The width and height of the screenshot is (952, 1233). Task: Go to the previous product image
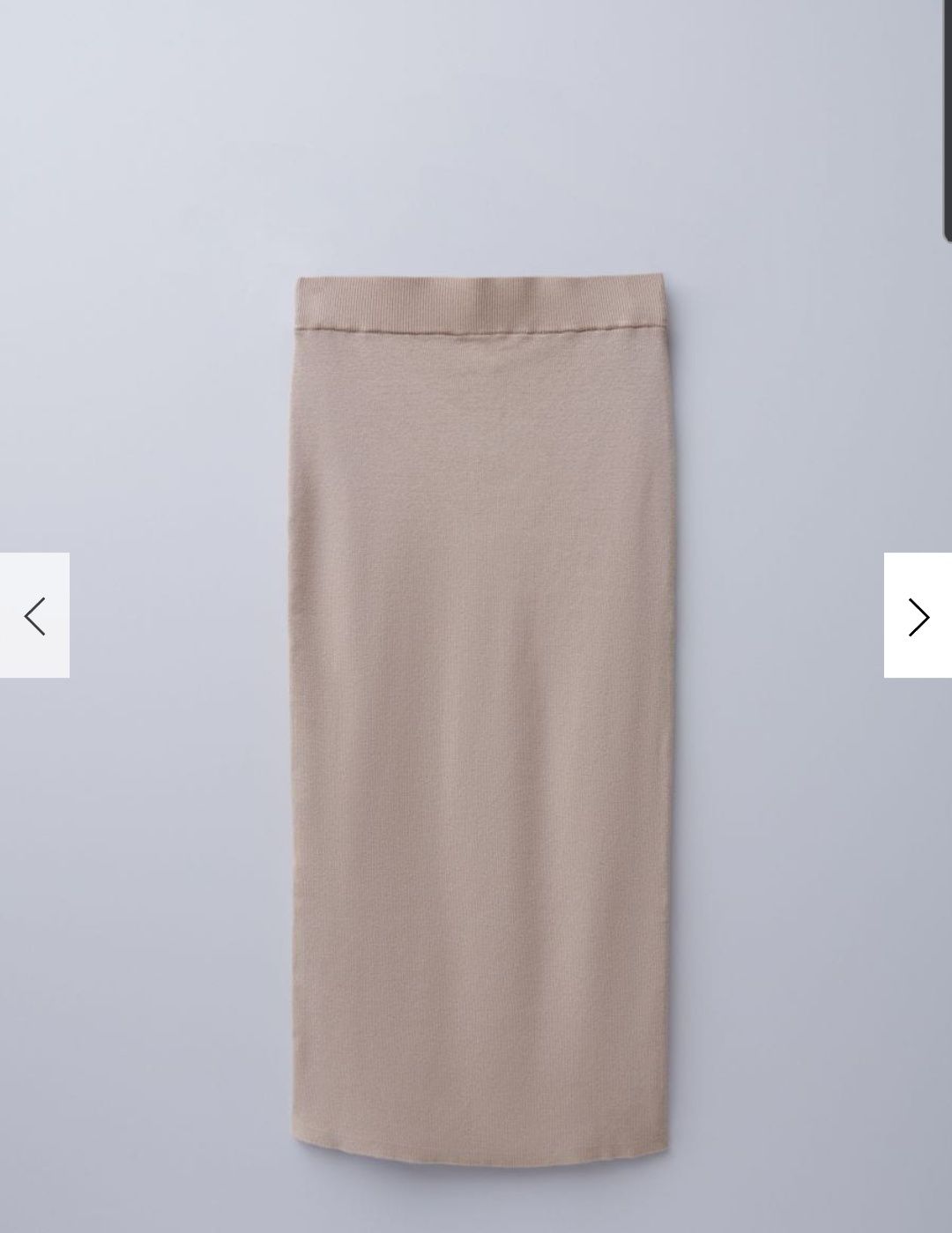coord(34,616)
